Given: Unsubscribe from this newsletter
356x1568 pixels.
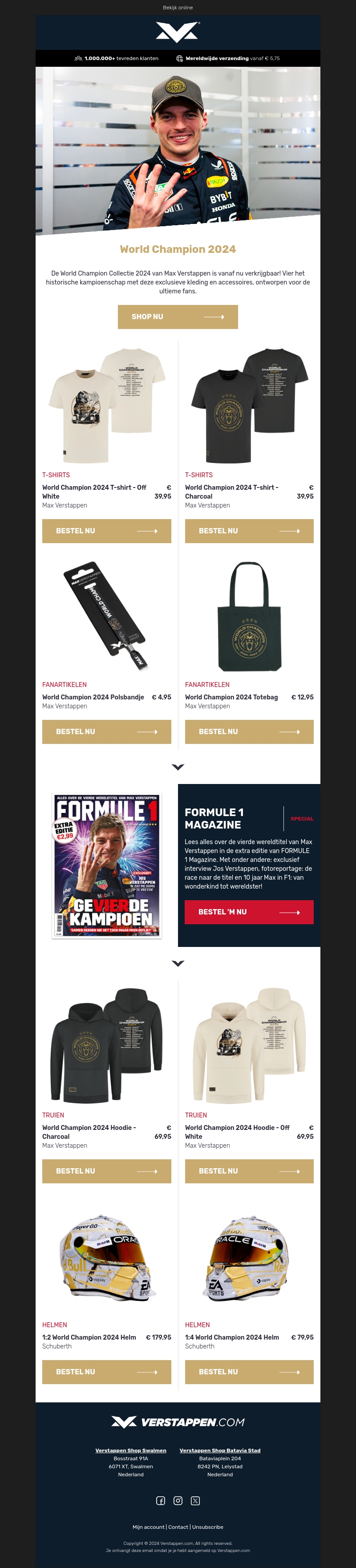Looking at the screenshot, I should click(207, 1527).
